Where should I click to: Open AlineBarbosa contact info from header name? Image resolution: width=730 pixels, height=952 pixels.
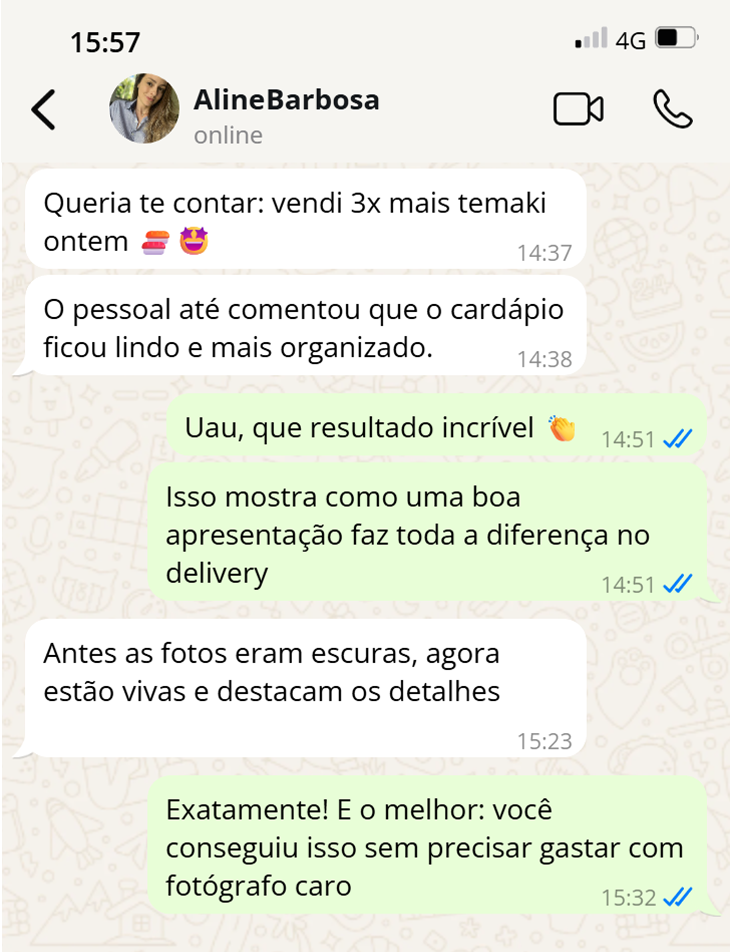tap(286, 100)
